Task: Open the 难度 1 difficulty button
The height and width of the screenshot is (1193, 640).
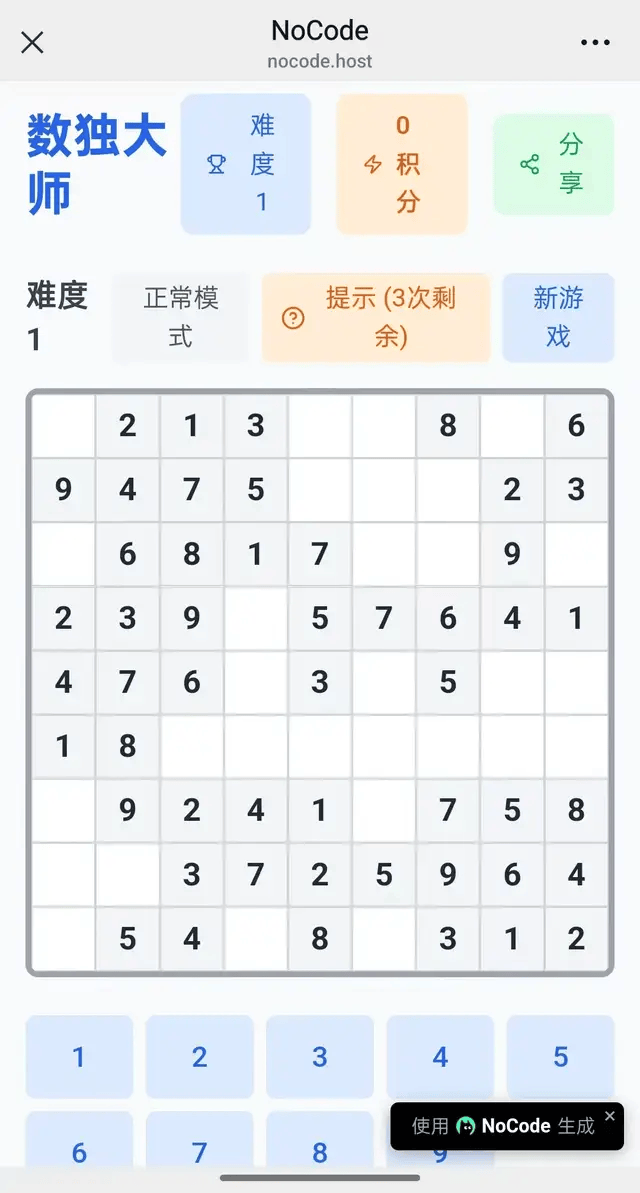Action: coord(246,164)
